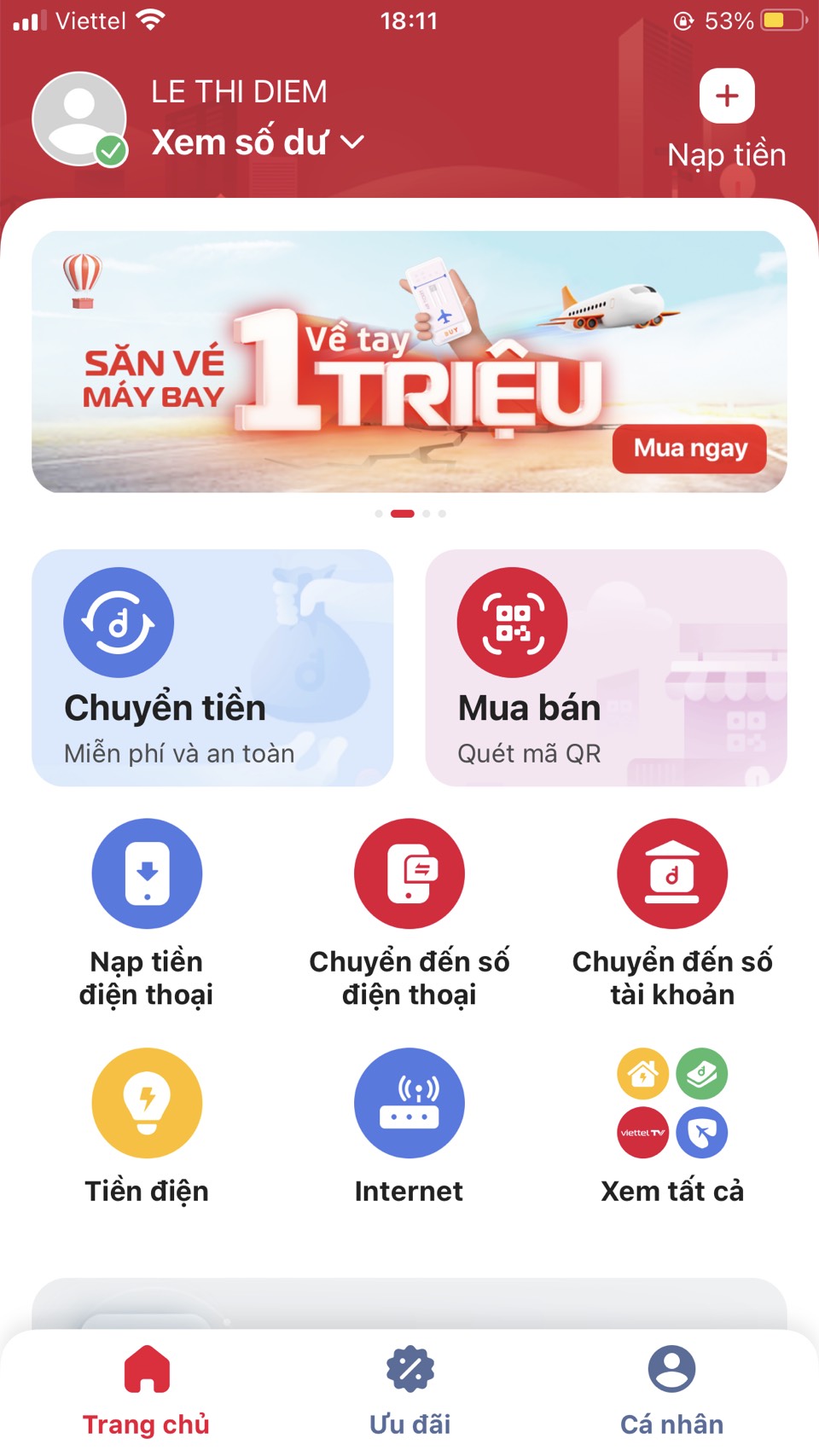Expand Xem số dư to view balance
The image size is (819, 1456).
pyautogui.click(x=258, y=142)
